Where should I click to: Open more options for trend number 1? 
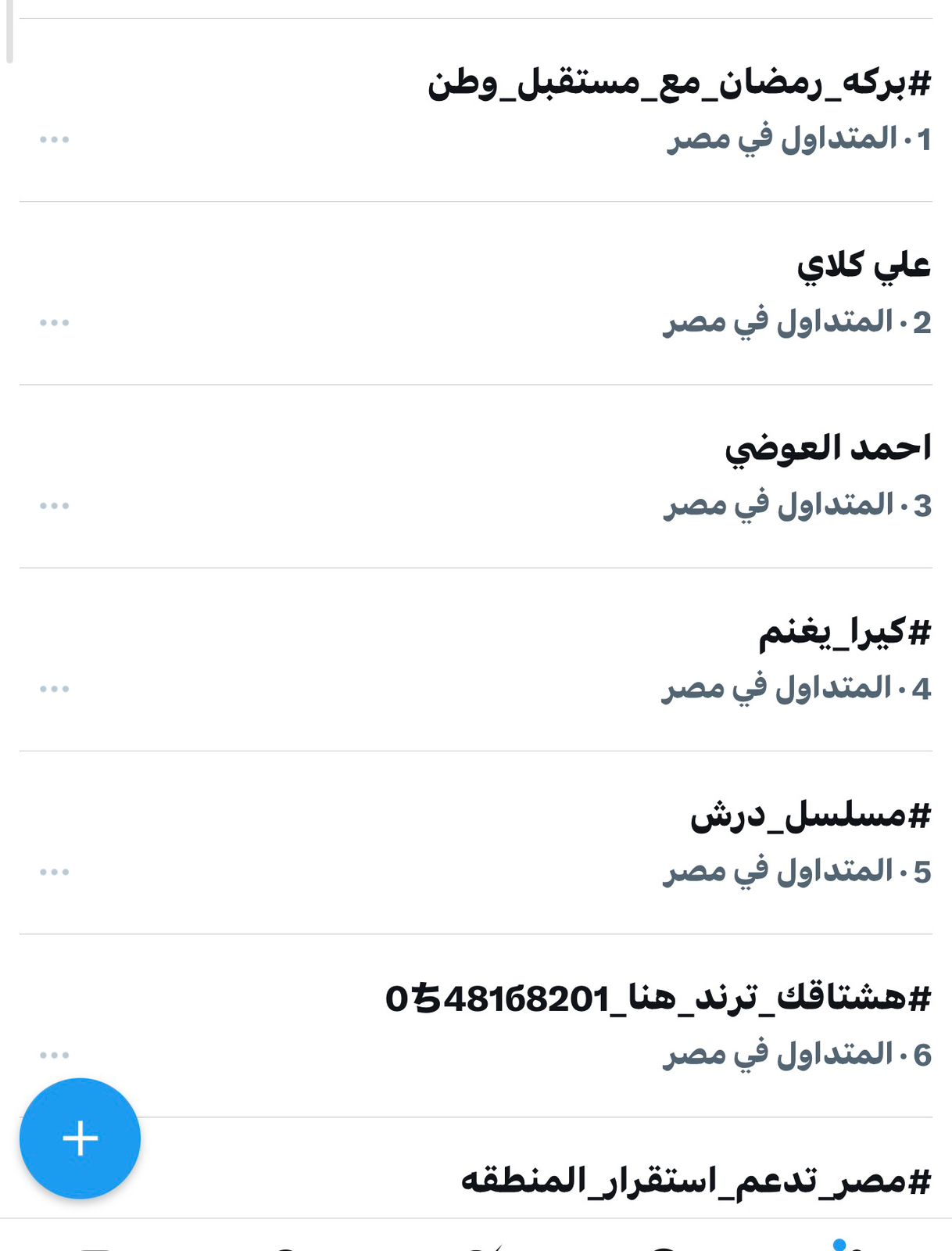(55, 140)
